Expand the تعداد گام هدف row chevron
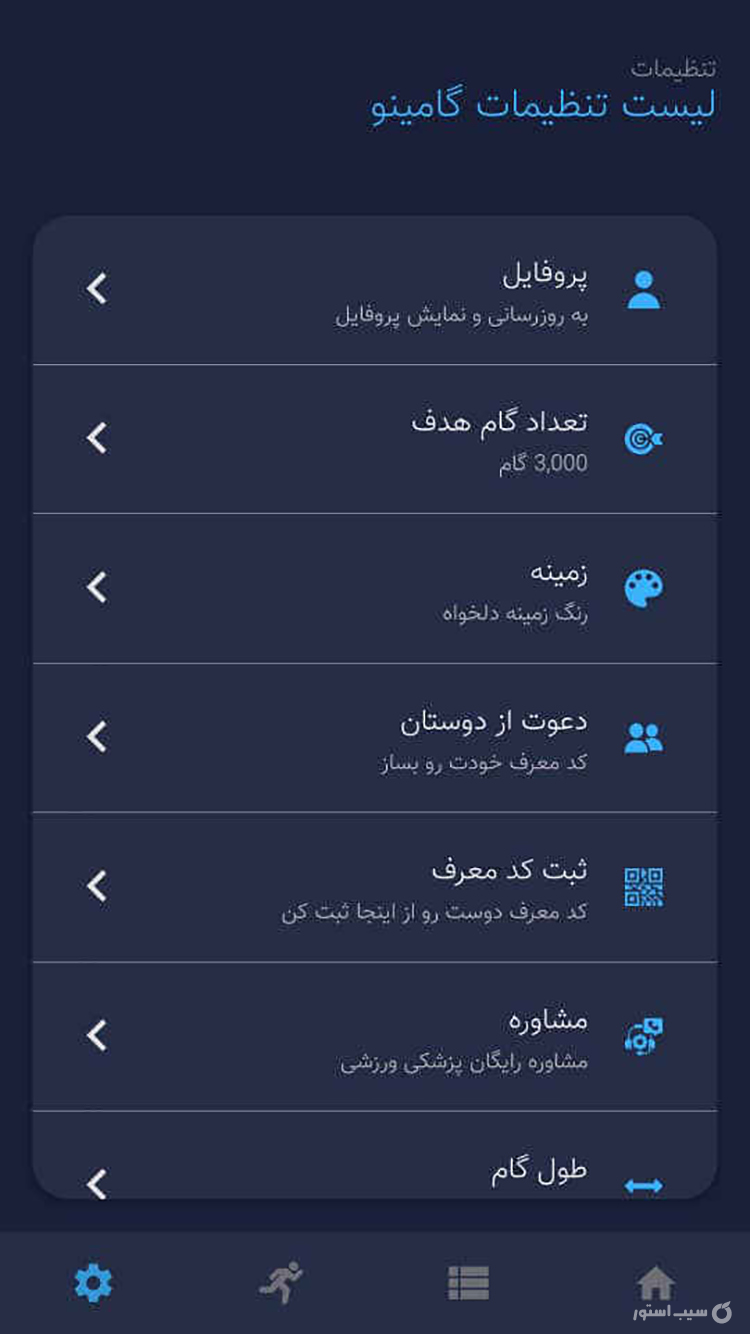Viewport: 750px width, 1334px height. point(96,438)
